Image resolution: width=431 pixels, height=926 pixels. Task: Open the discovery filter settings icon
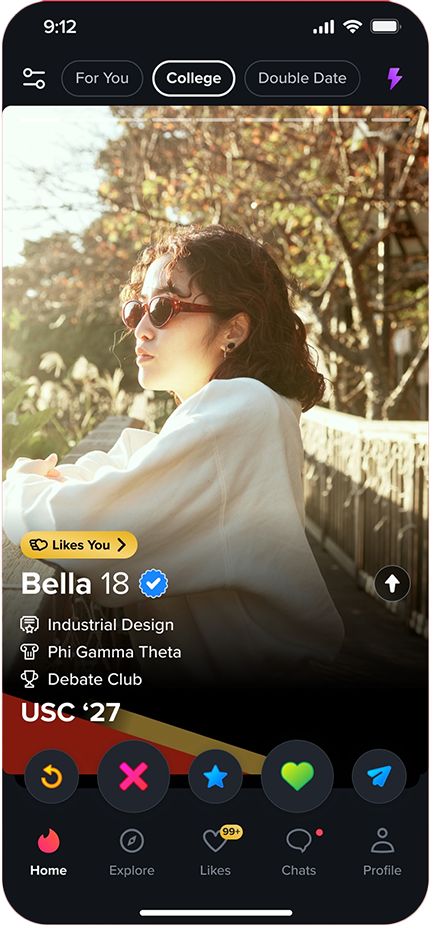tap(34, 79)
